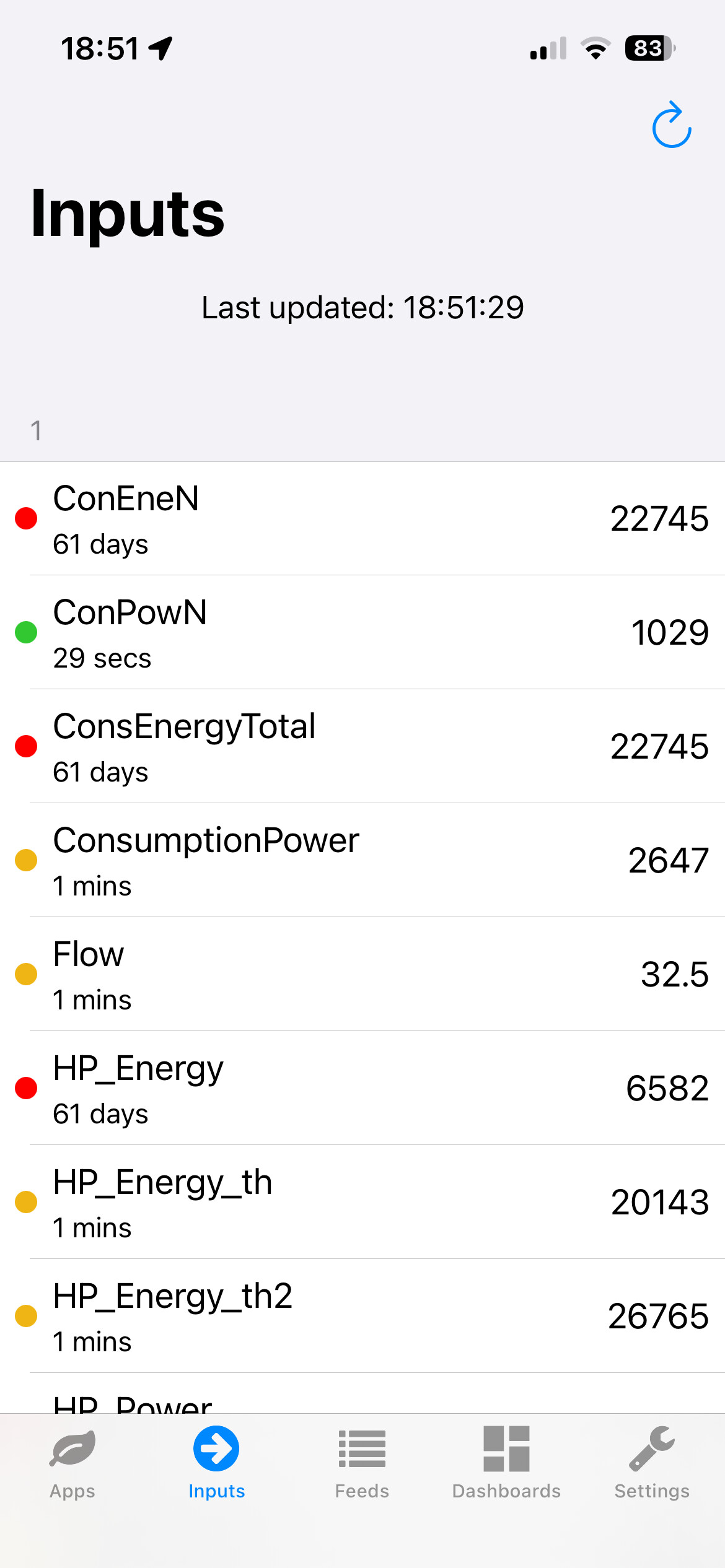Switch to the Apps tab
This screenshot has width=725, height=1568.
click(x=72, y=1462)
